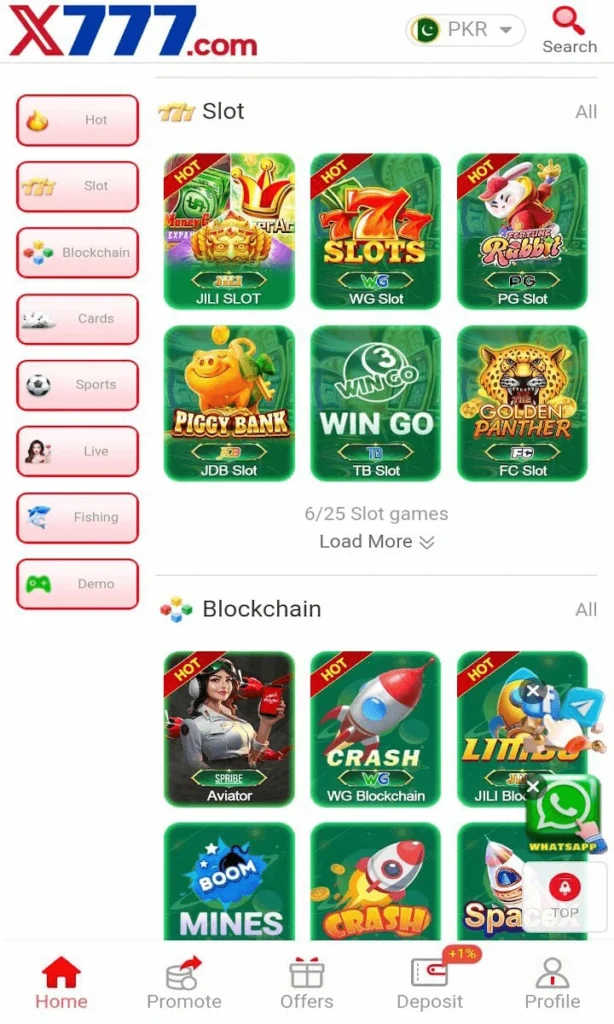
Task: Expand Load More slot games
Action: click(376, 542)
